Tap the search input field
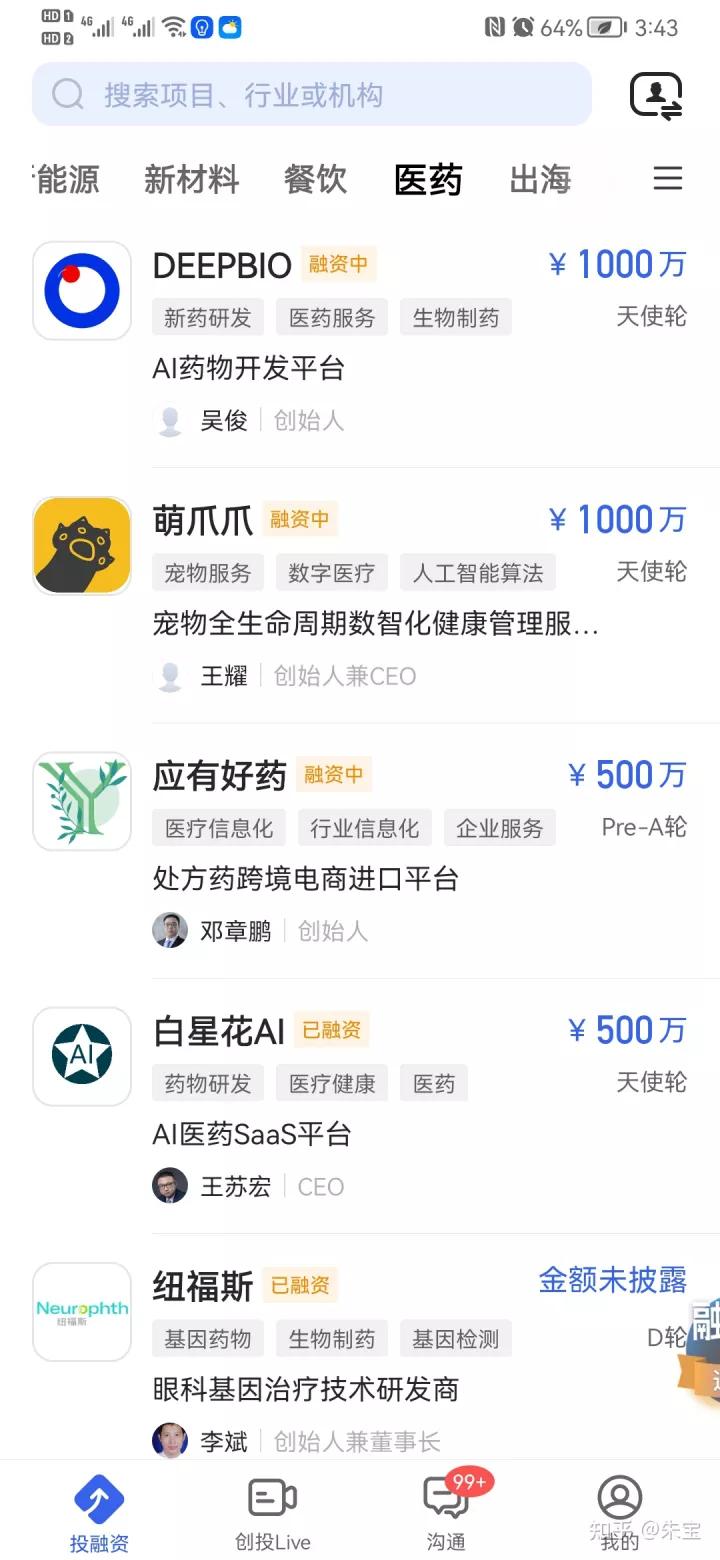720x1560 pixels. coord(310,95)
